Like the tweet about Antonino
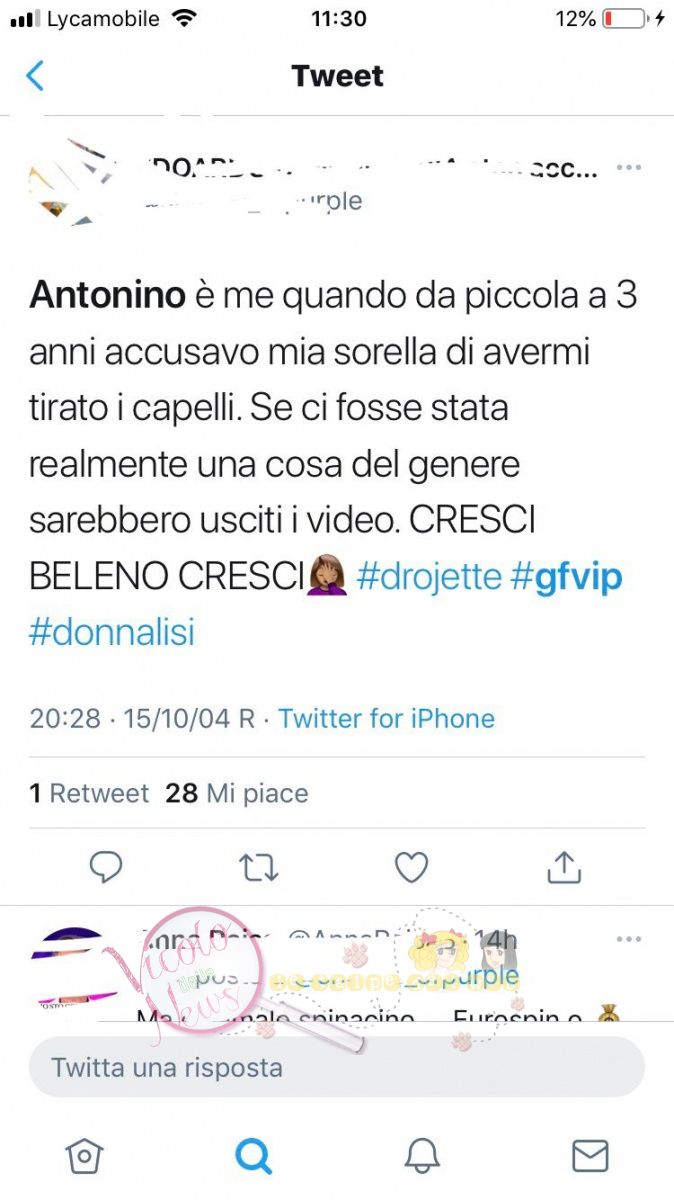This screenshot has width=674, height=1200. coord(411,867)
